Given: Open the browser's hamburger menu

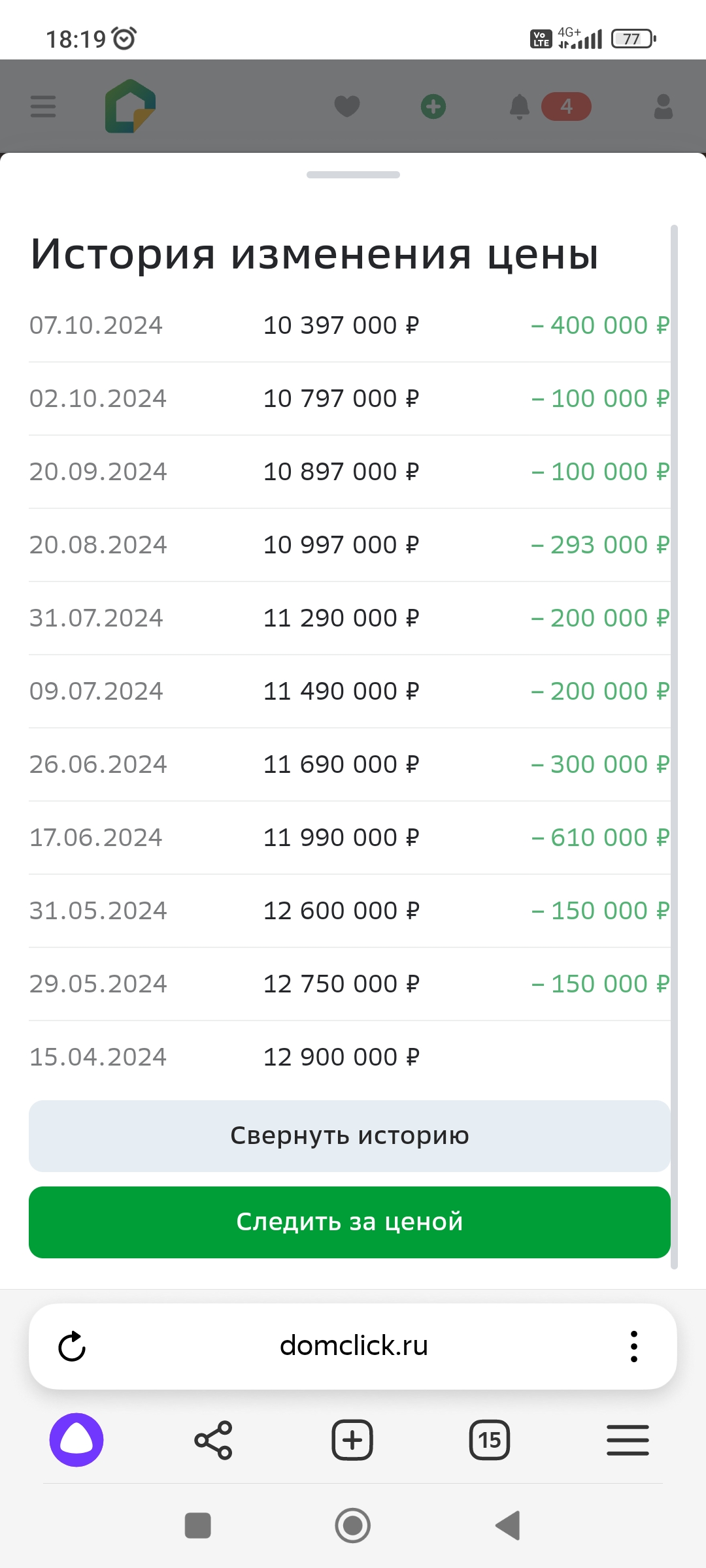Looking at the screenshot, I should [x=628, y=1440].
